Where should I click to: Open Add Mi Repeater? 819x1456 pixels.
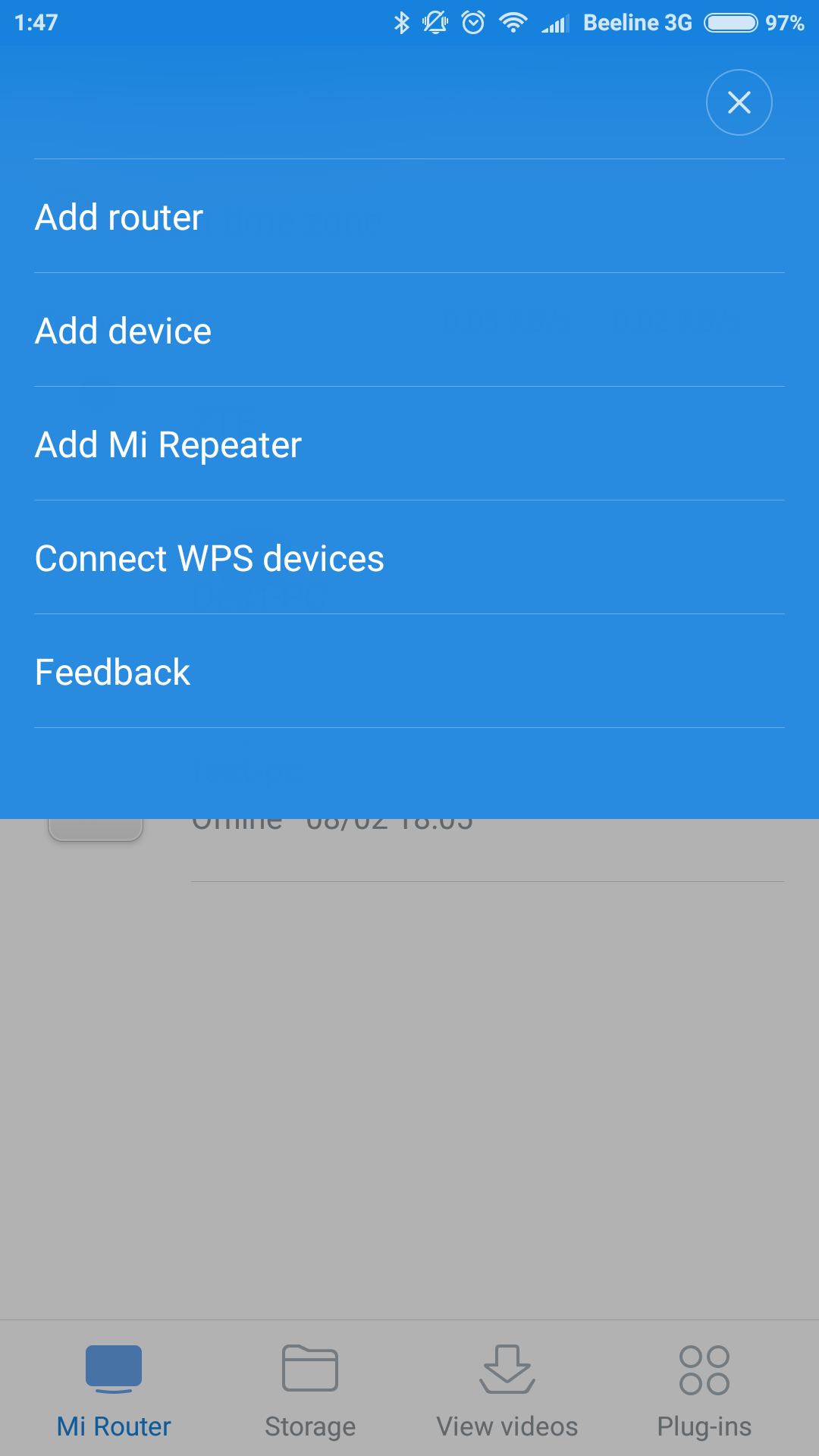pyautogui.click(x=409, y=444)
